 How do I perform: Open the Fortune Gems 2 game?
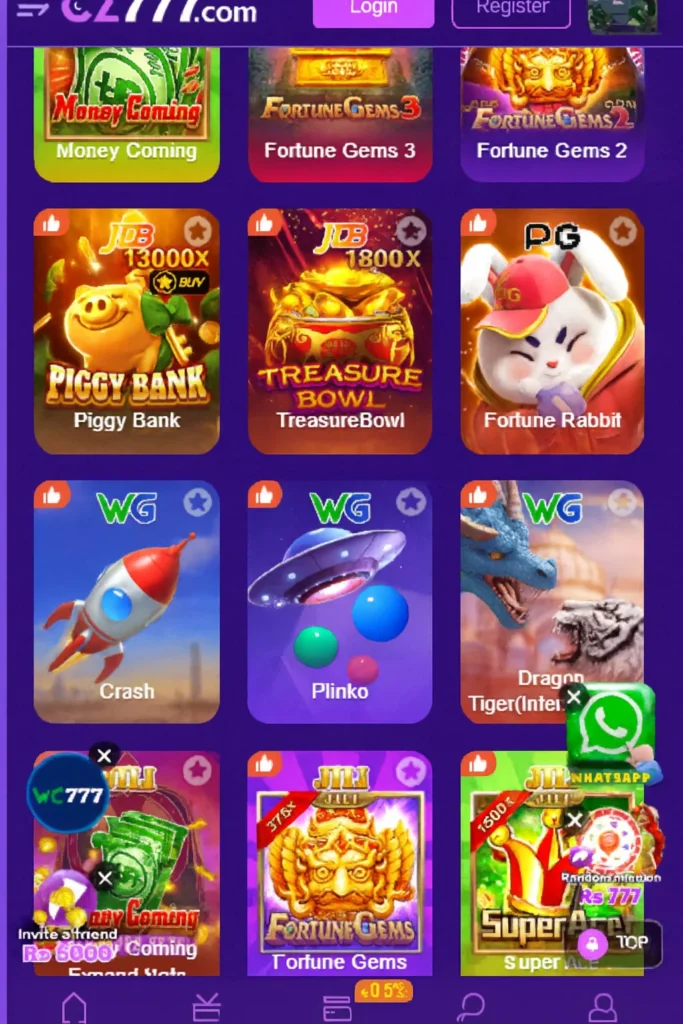tap(552, 112)
